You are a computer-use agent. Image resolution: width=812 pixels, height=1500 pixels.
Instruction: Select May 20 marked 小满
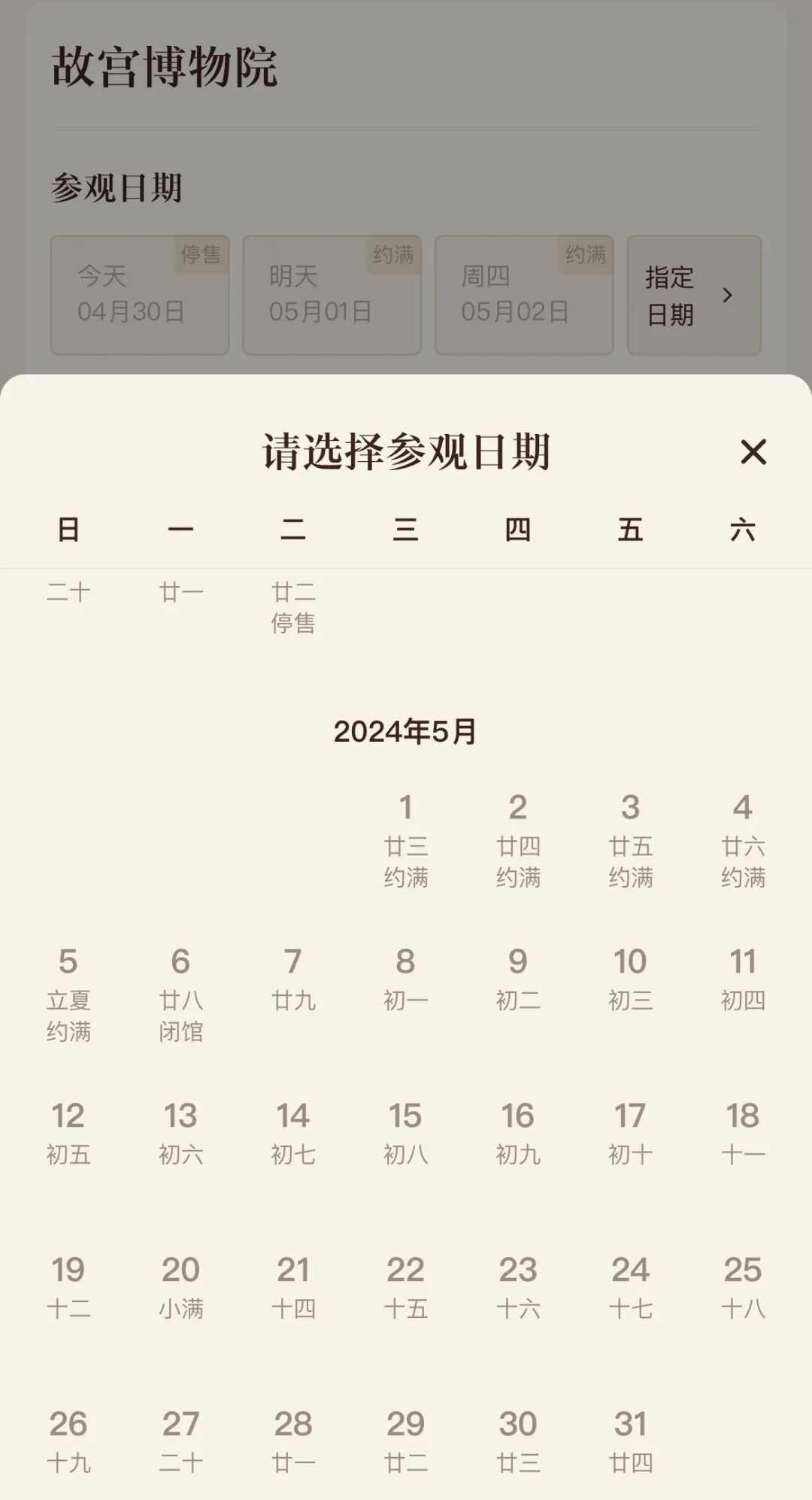180,1286
